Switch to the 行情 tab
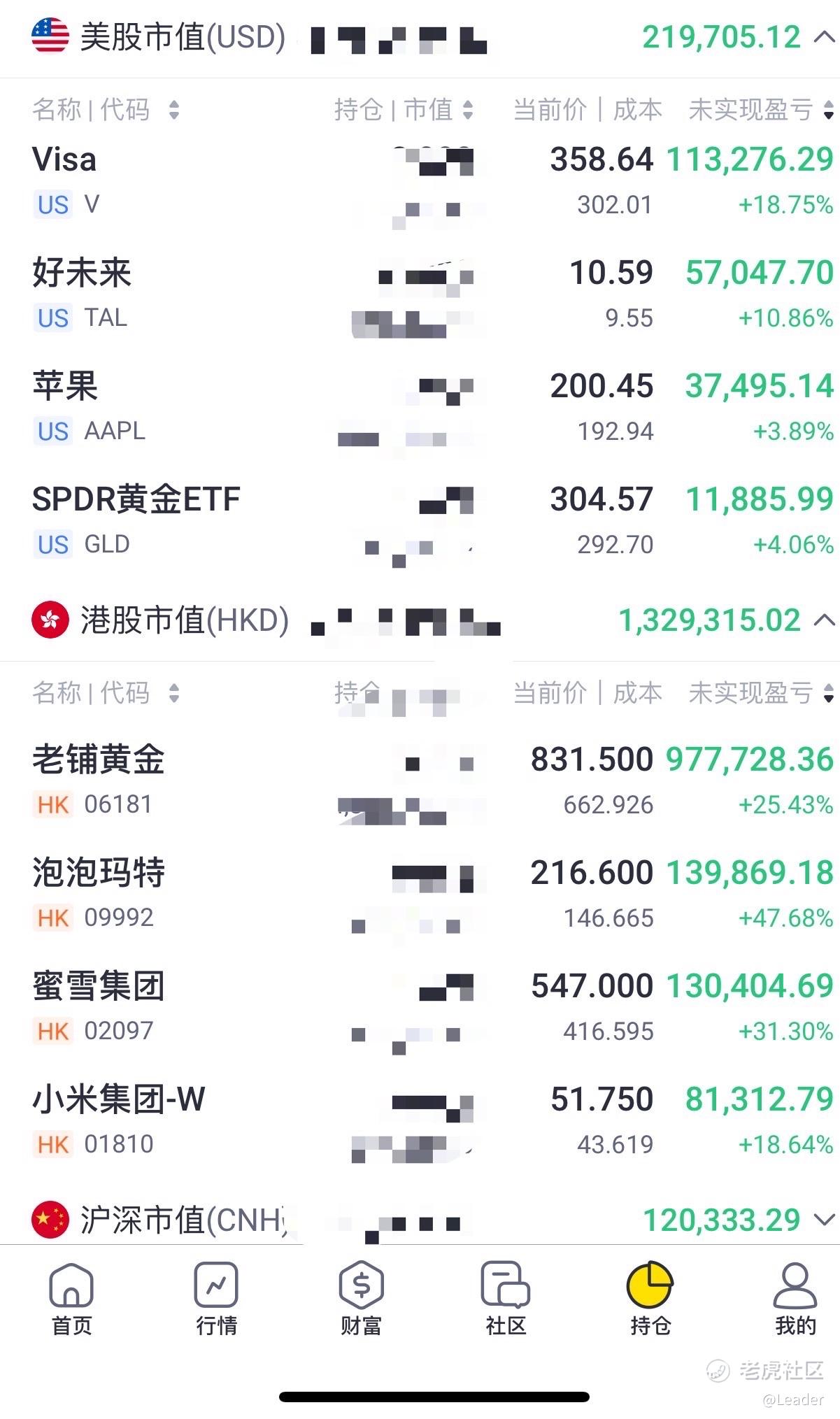The image size is (840, 1419). point(216,1299)
